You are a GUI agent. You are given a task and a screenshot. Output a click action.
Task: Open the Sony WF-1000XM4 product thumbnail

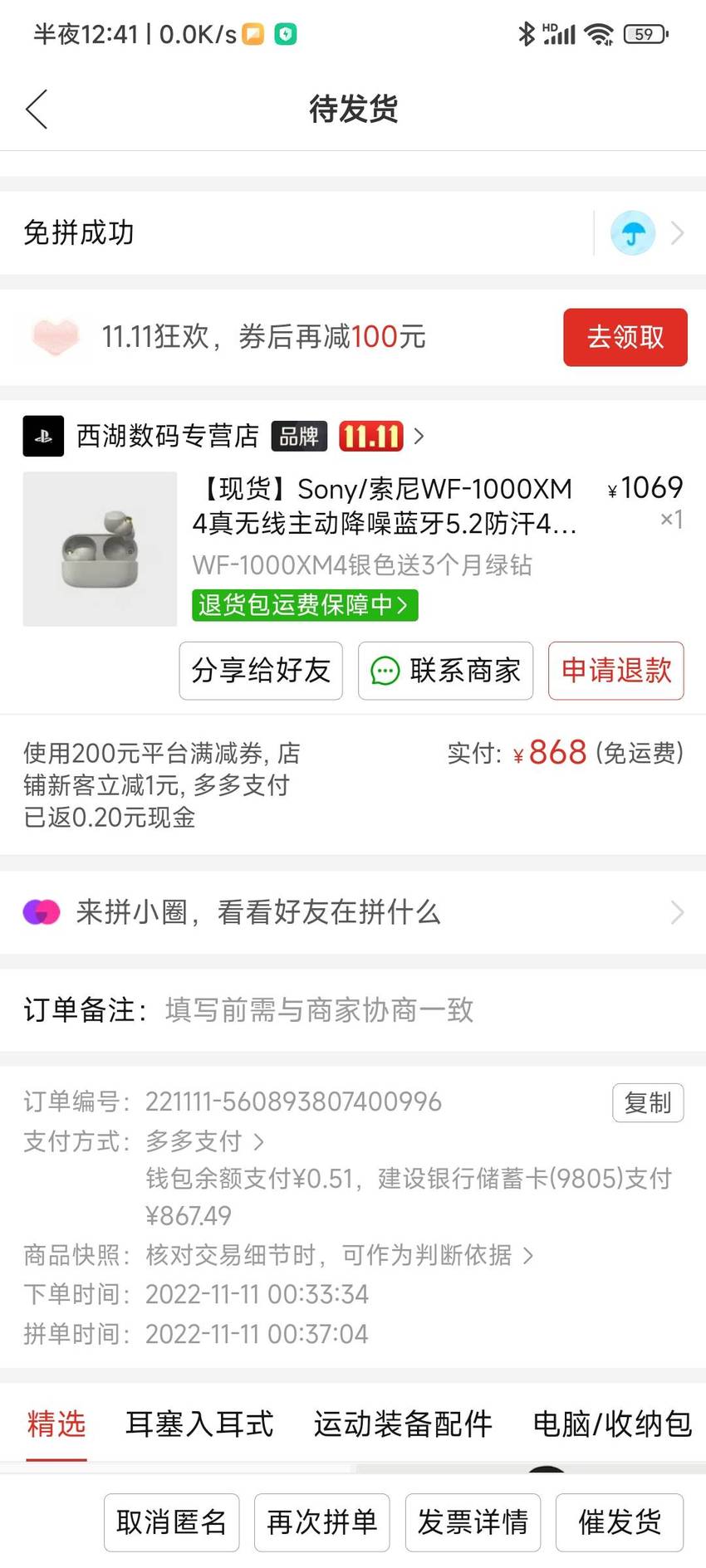(x=100, y=549)
